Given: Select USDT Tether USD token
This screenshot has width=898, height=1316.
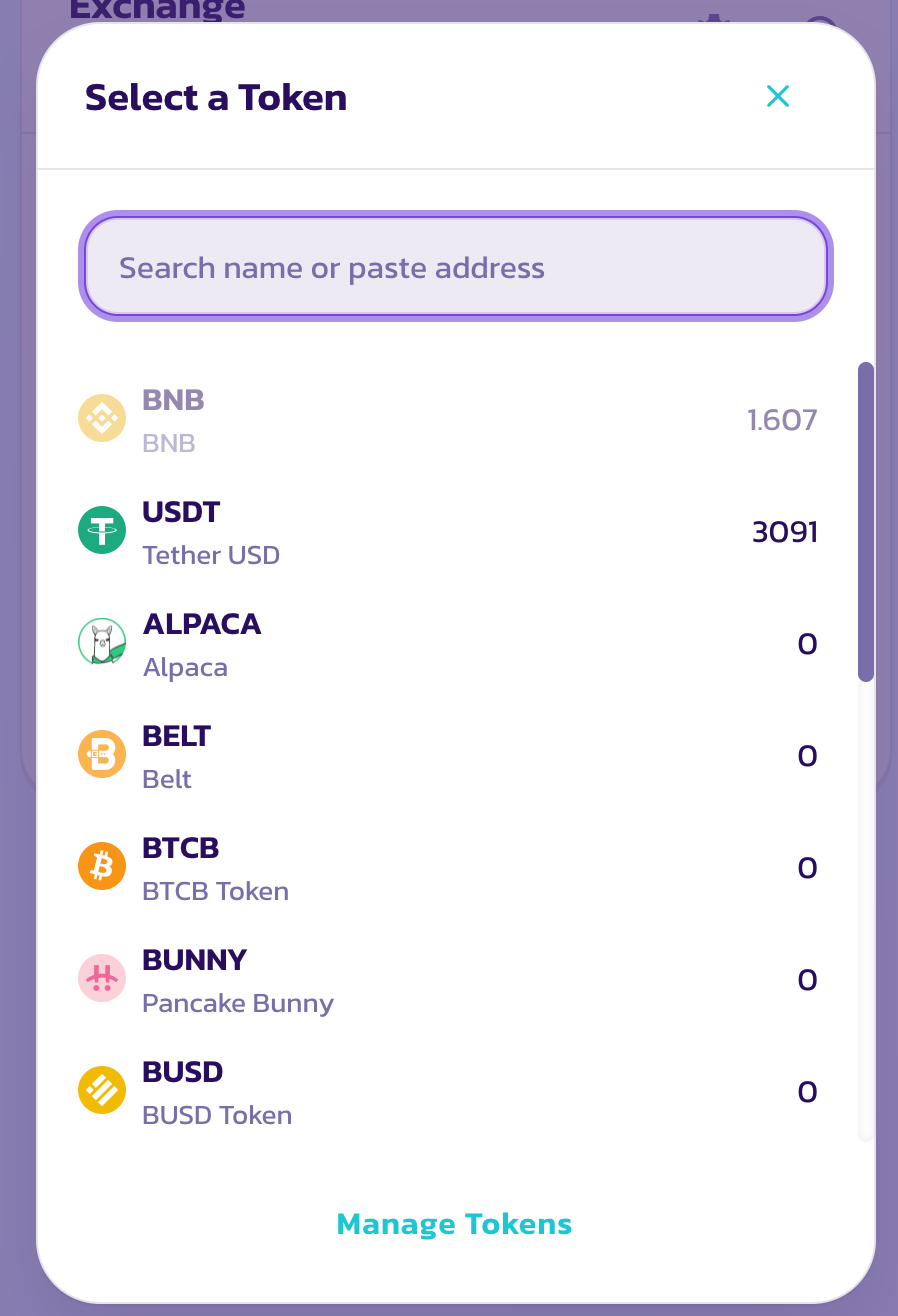Looking at the screenshot, I should [447, 532].
